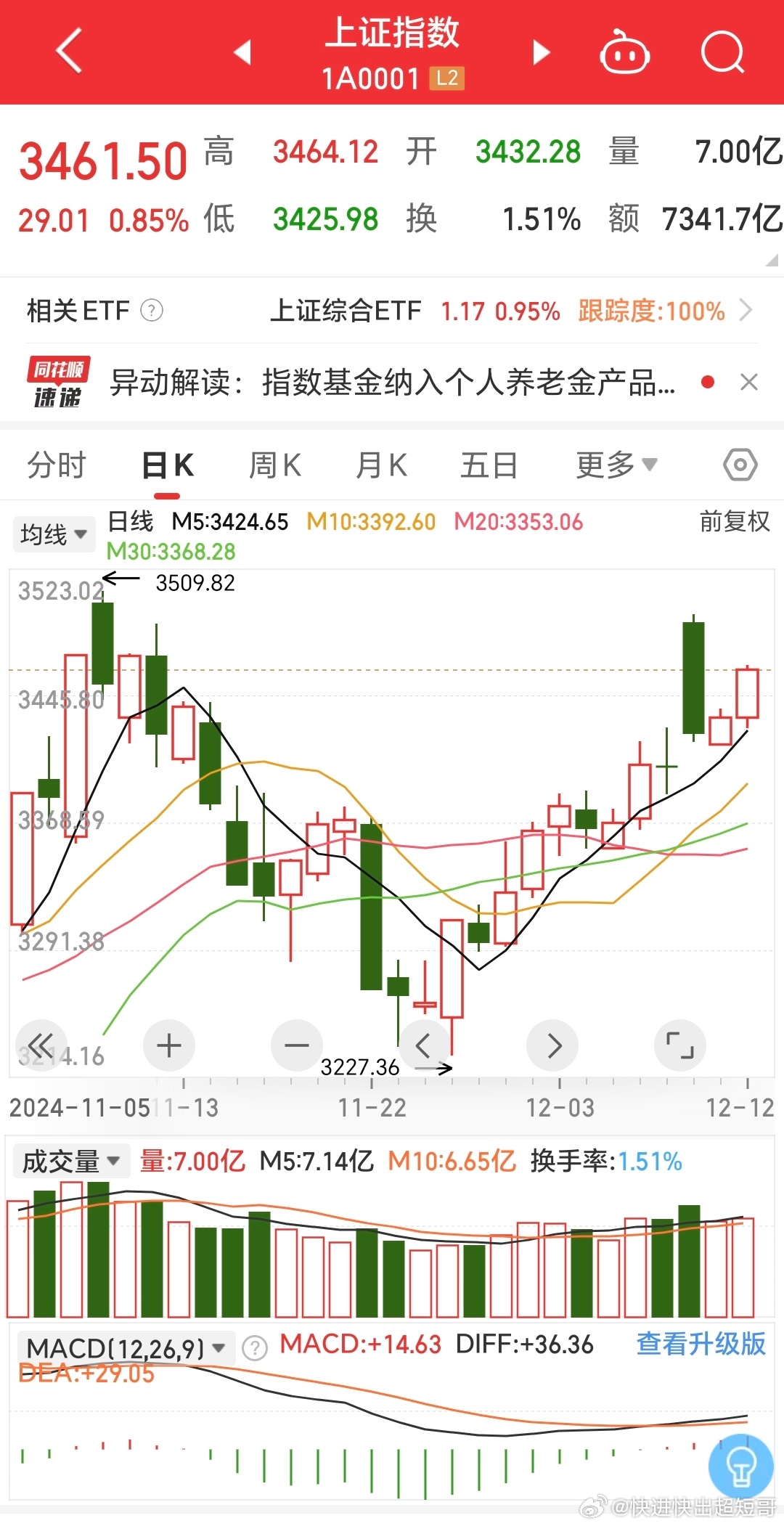
Task: Open the robot assistant icon
Action: (624, 53)
